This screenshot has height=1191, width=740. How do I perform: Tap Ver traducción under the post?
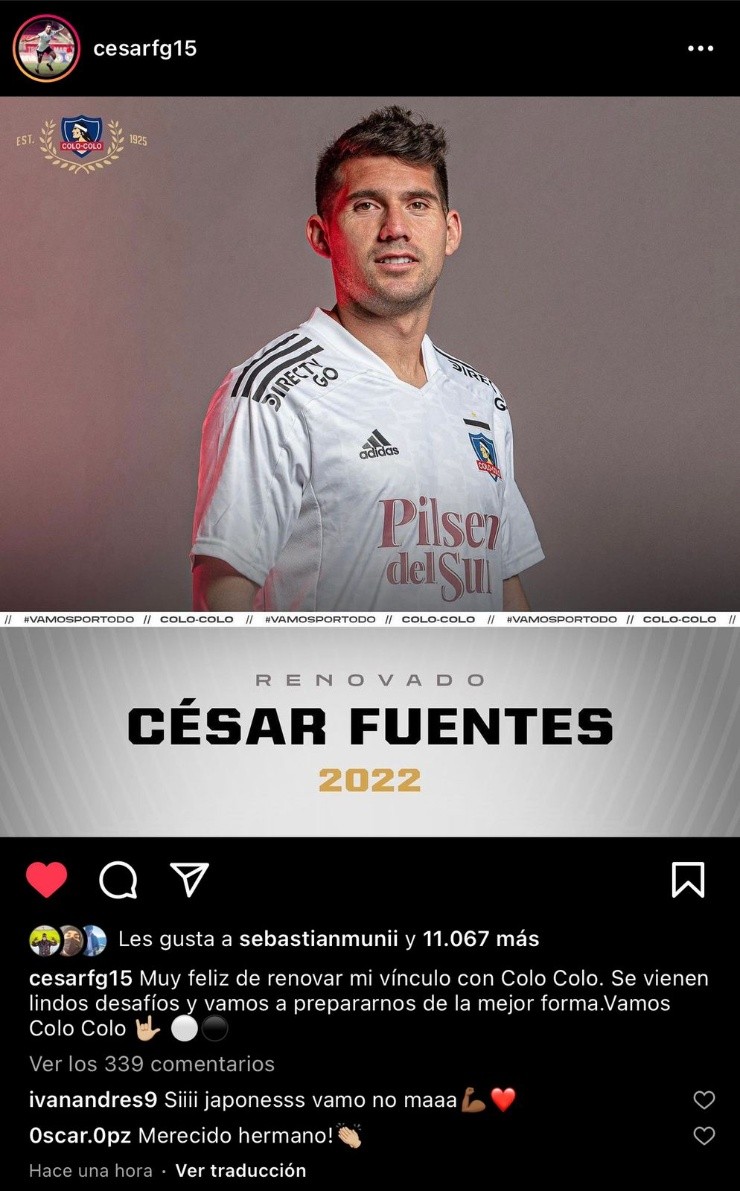click(x=240, y=1170)
